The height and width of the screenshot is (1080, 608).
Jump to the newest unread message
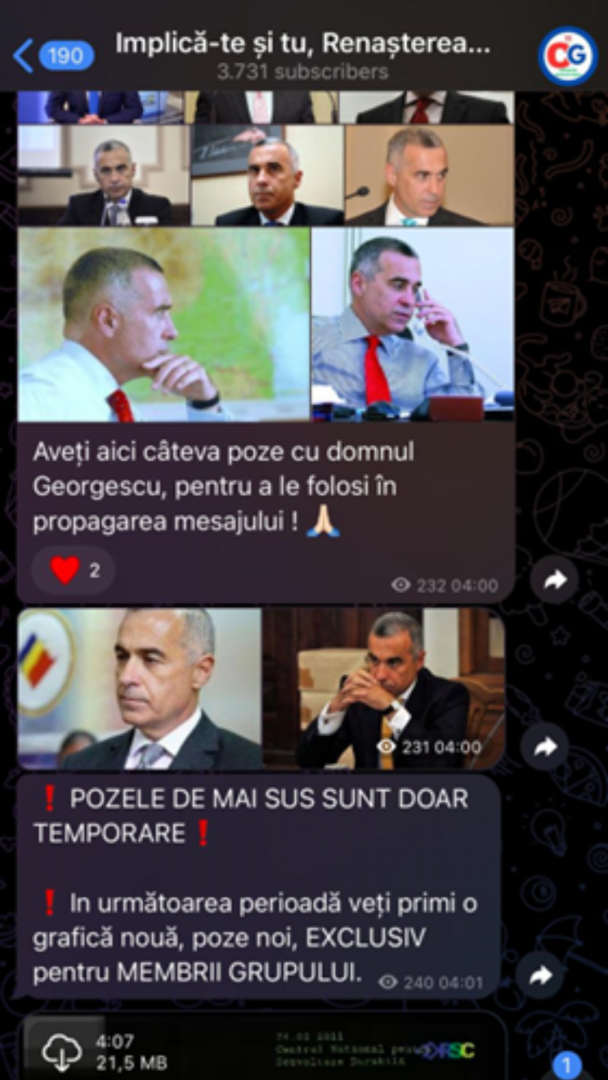pos(567,1063)
